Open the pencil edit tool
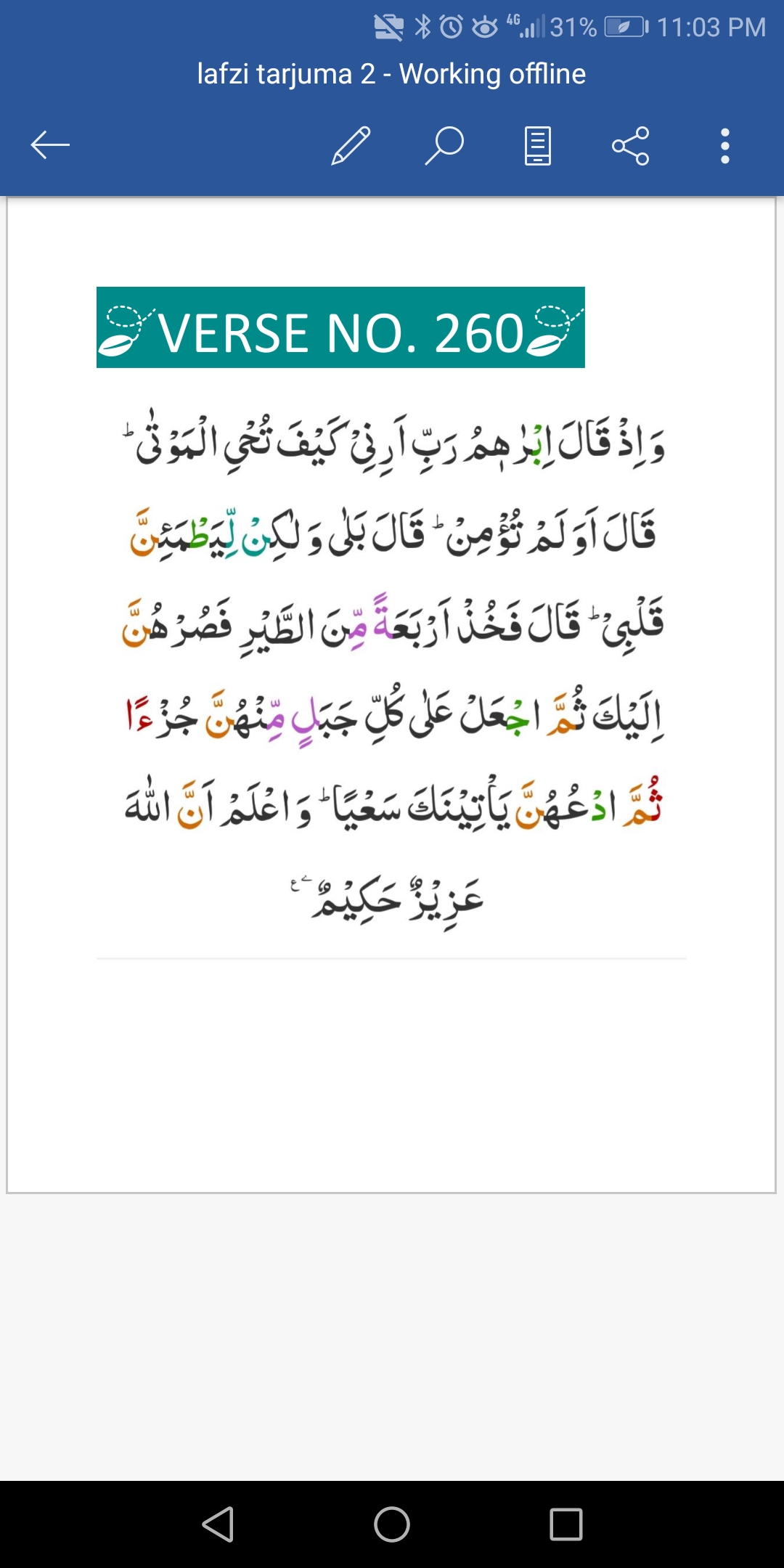784x1568 pixels. tap(351, 145)
